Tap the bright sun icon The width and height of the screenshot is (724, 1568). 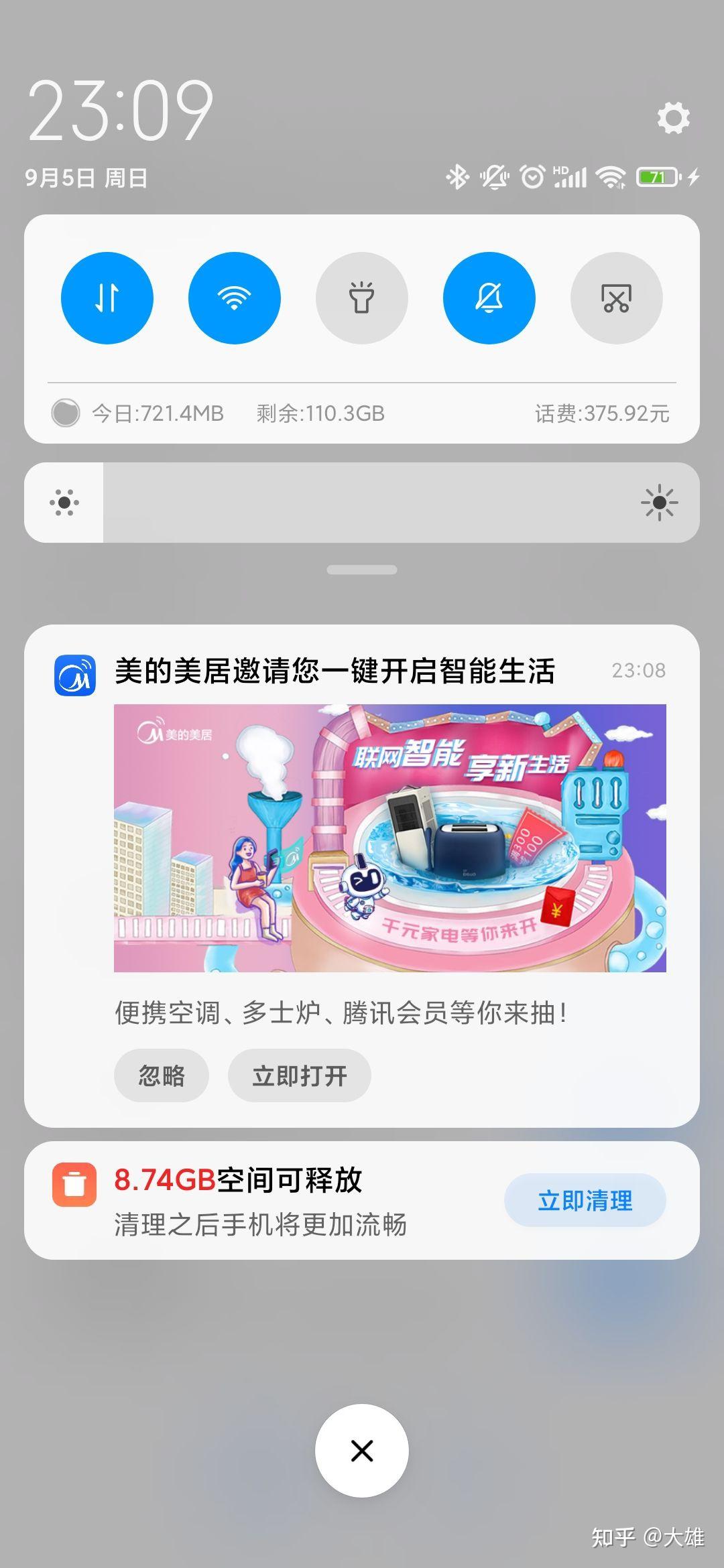(660, 501)
